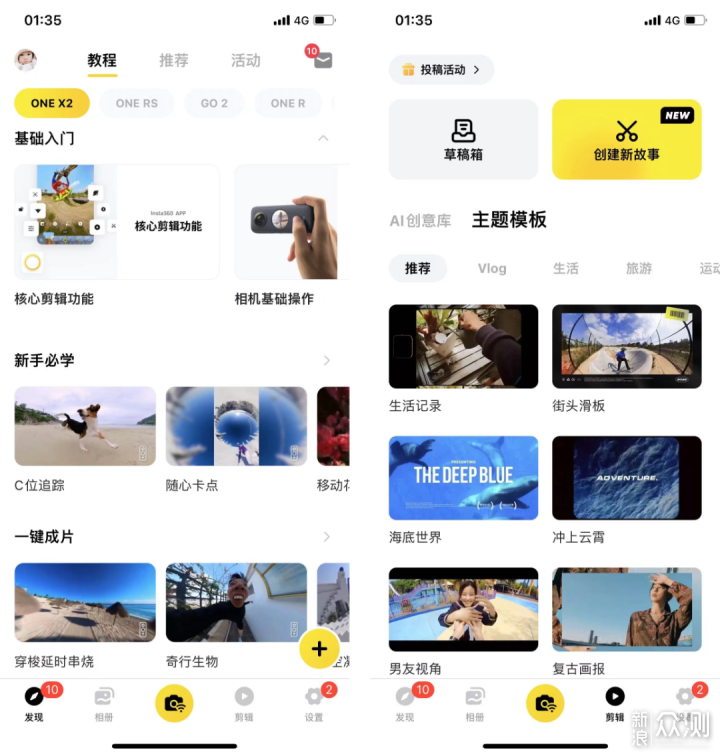Open the profile avatar

click(x=26, y=60)
